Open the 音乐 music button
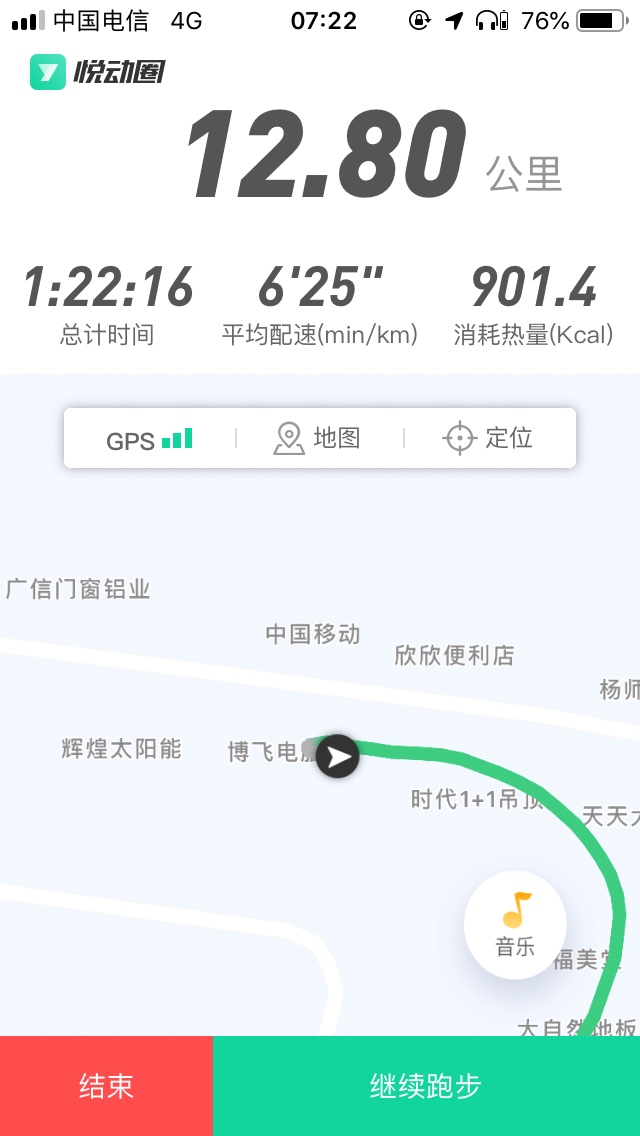This screenshot has height=1136, width=640. pos(515,925)
